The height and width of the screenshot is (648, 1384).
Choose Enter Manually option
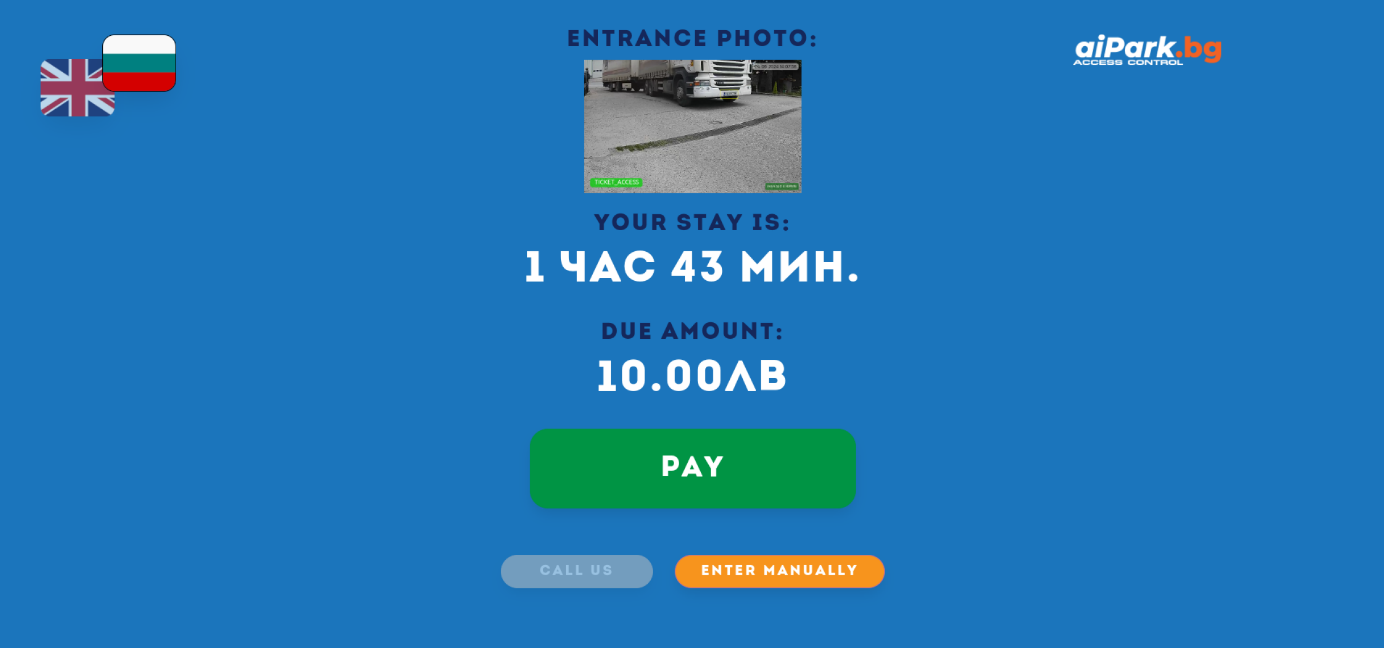779,571
